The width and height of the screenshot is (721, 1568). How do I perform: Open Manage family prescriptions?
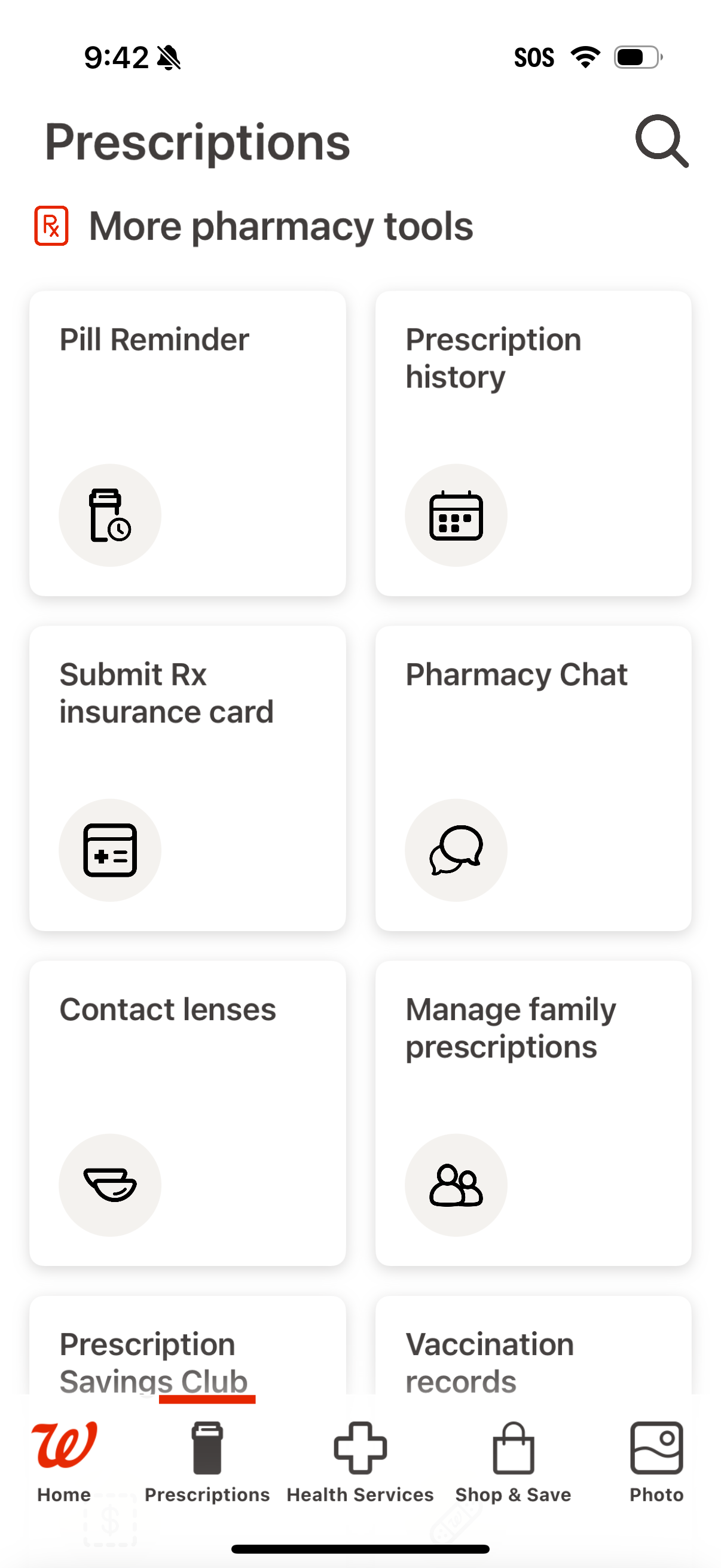[533, 1113]
